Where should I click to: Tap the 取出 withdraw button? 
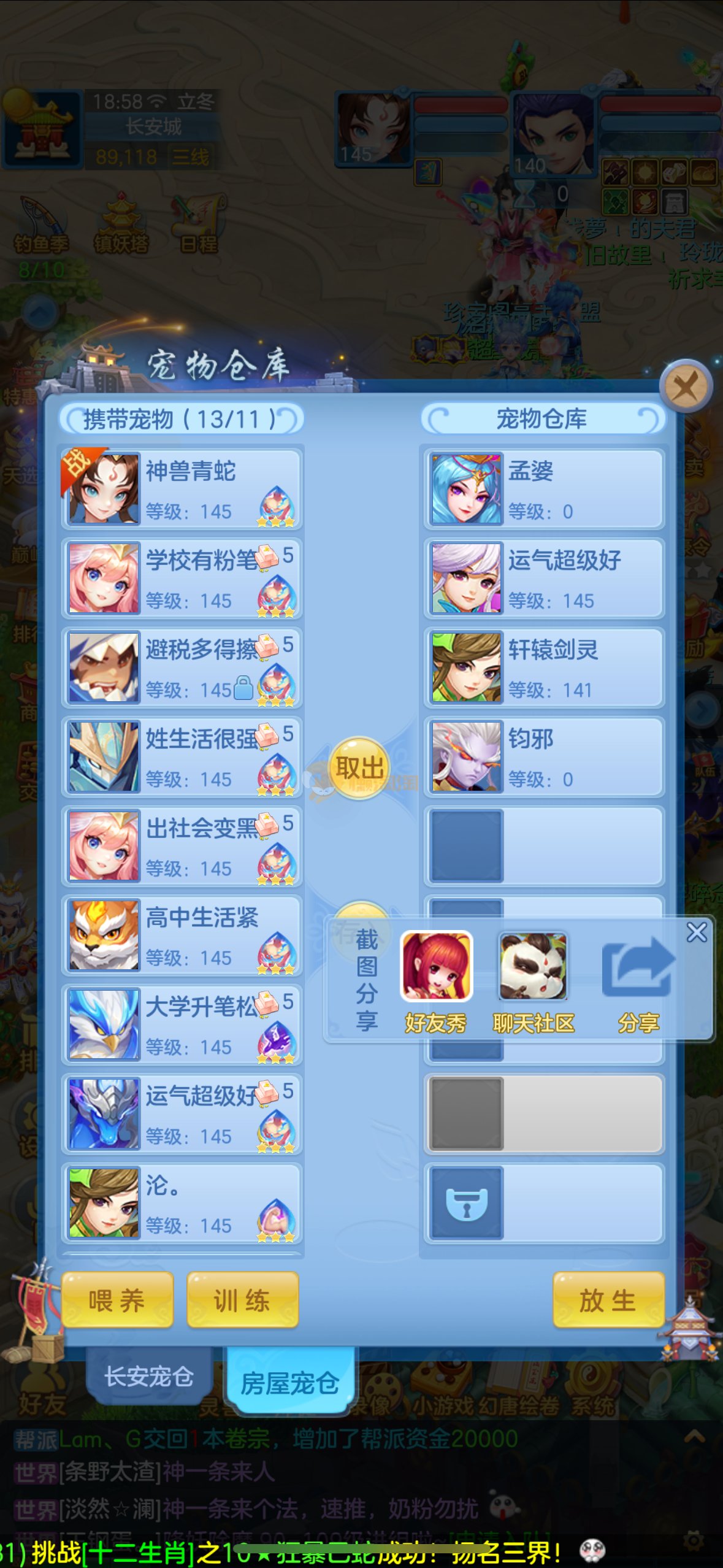360,767
